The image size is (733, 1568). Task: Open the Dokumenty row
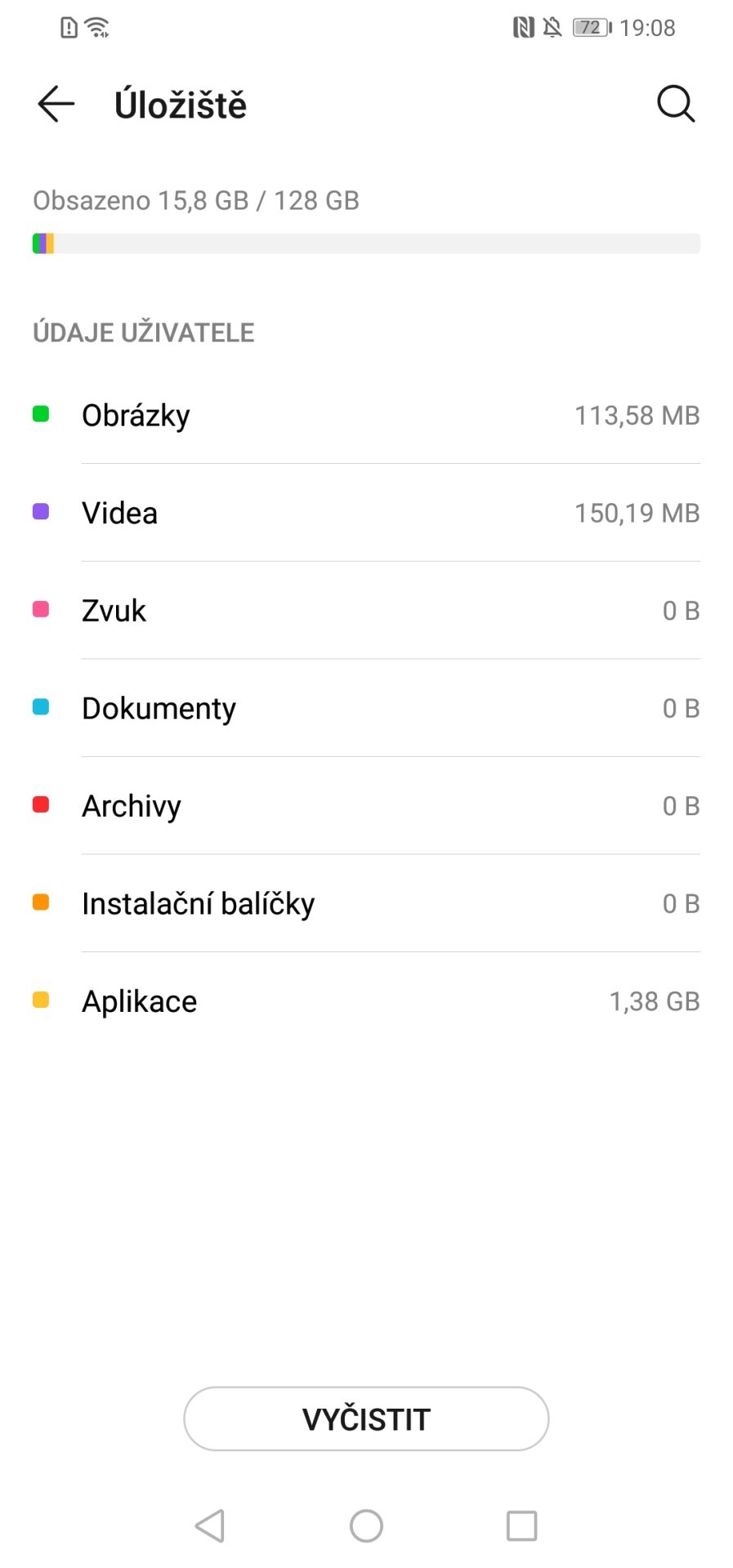[366, 708]
